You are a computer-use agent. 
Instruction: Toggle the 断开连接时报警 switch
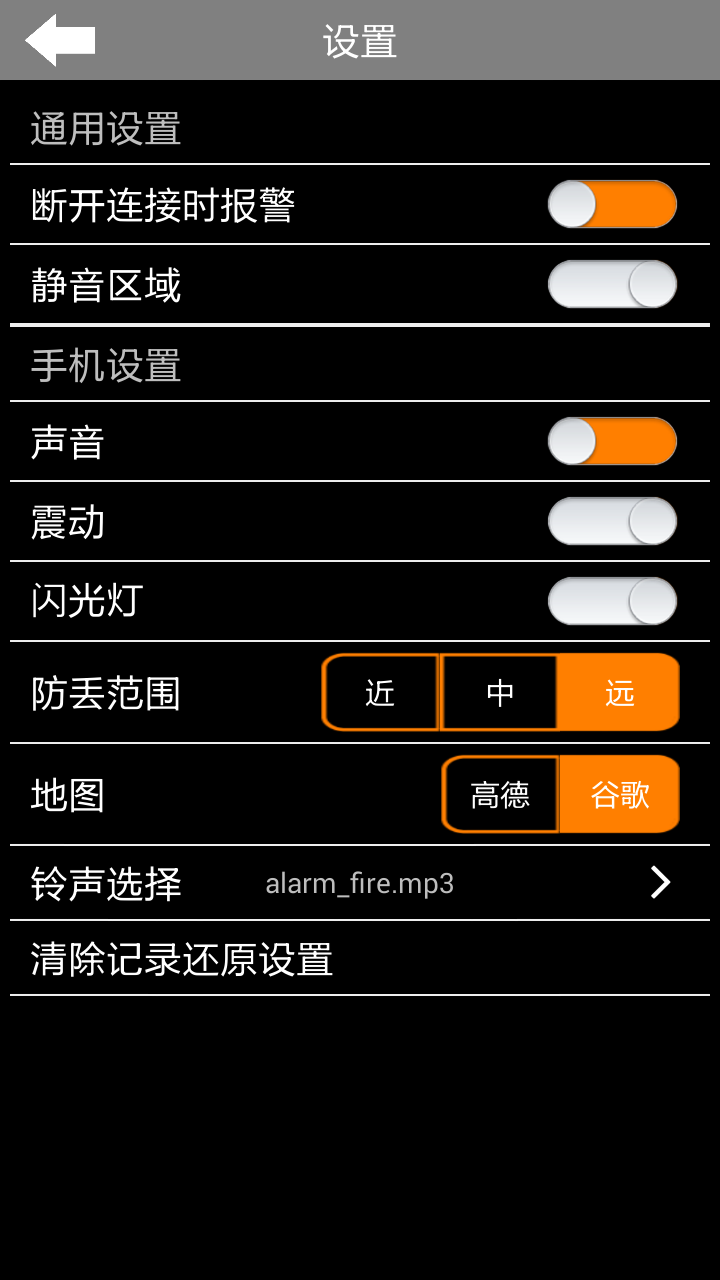pos(612,204)
